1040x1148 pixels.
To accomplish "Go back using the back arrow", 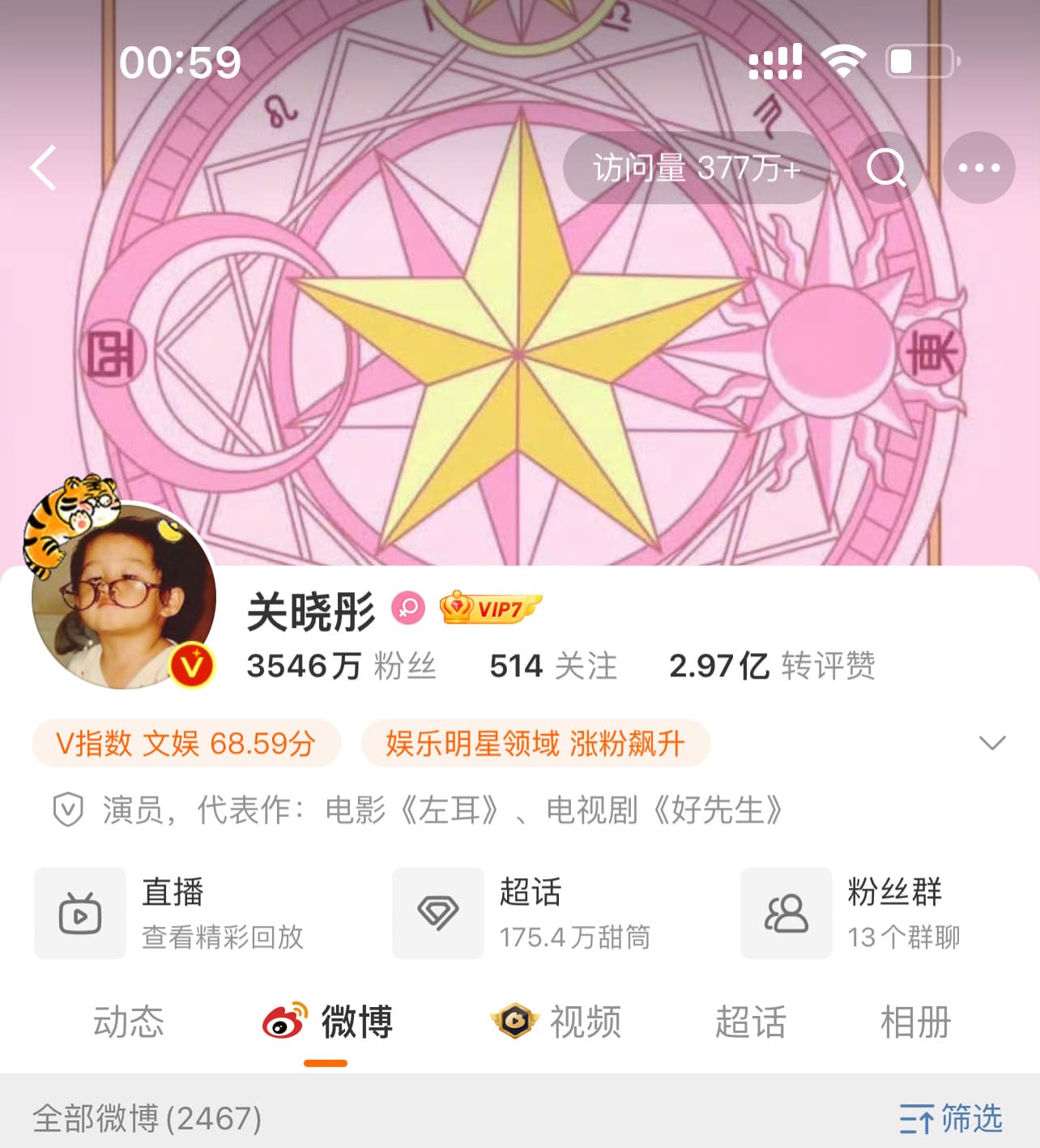I will click(x=45, y=169).
